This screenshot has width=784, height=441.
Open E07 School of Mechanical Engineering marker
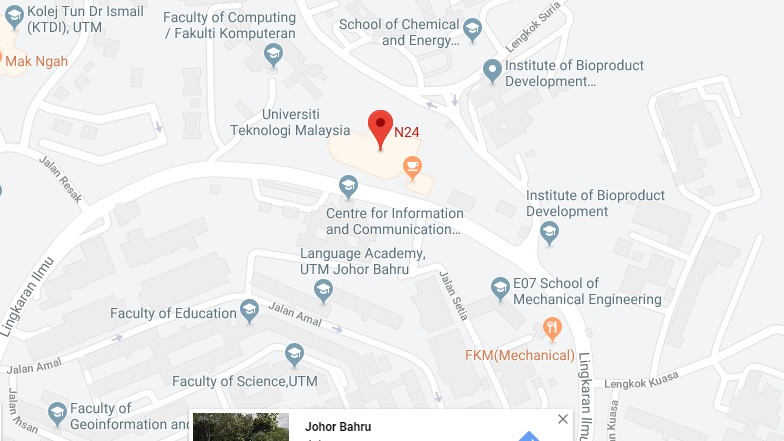pyautogui.click(x=500, y=289)
